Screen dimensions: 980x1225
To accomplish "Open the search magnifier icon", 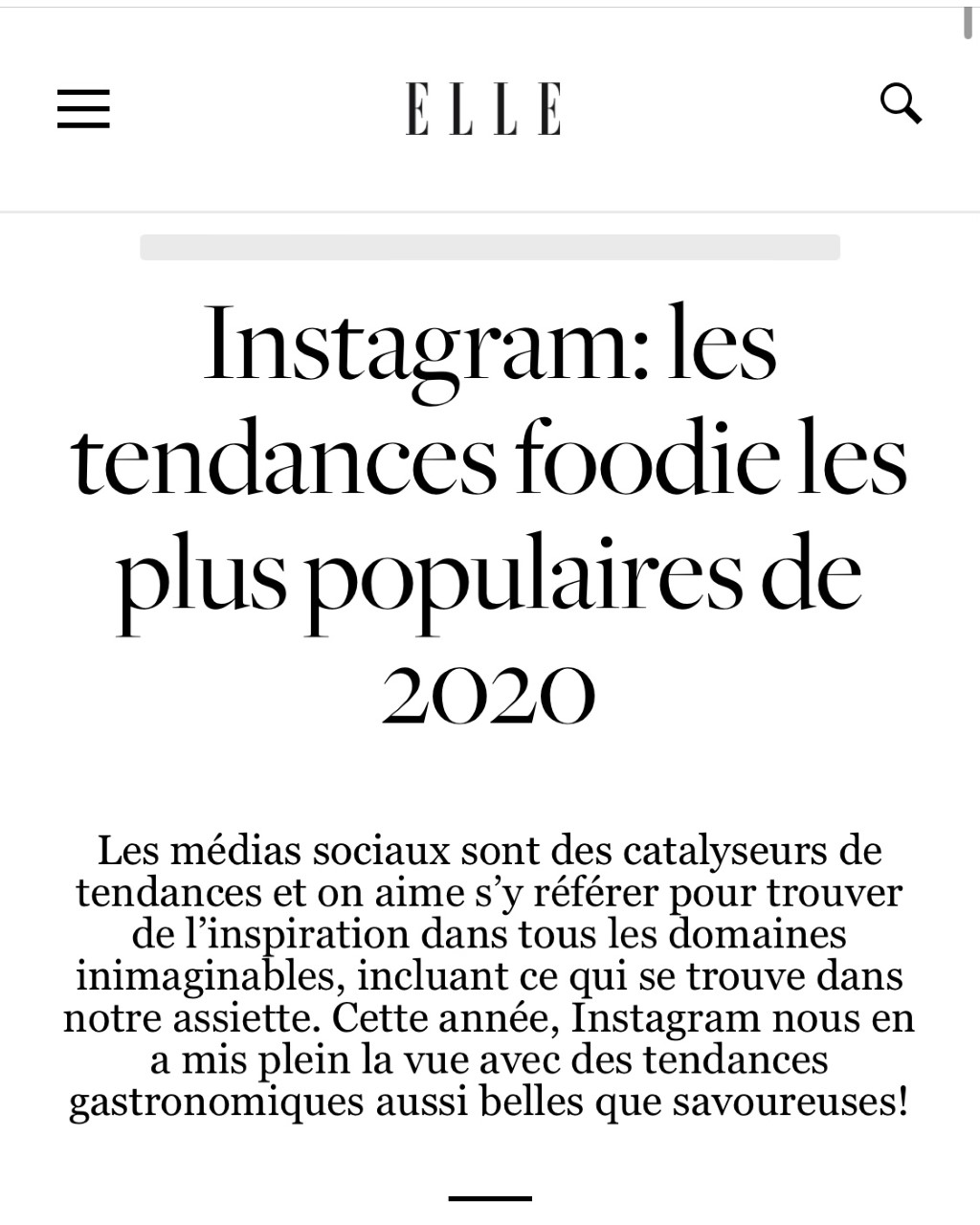I will [900, 103].
